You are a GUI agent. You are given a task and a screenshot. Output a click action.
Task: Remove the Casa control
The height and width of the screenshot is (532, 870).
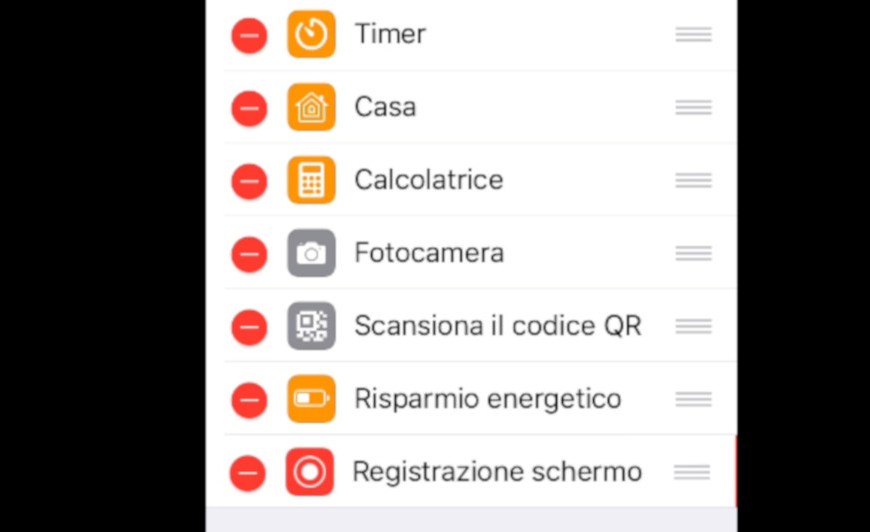249,108
